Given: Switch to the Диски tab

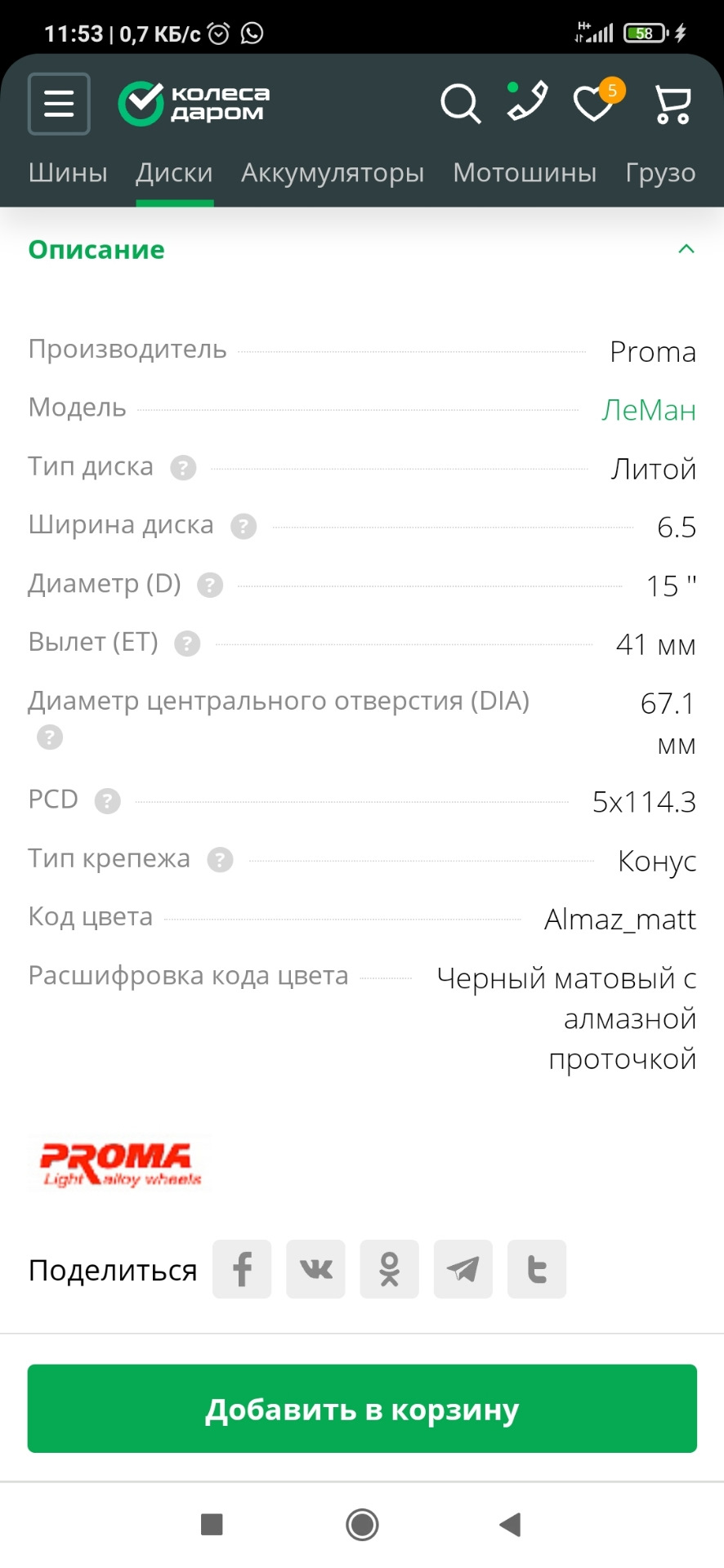Looking at the screenshot, I should (x=173, y=172).
